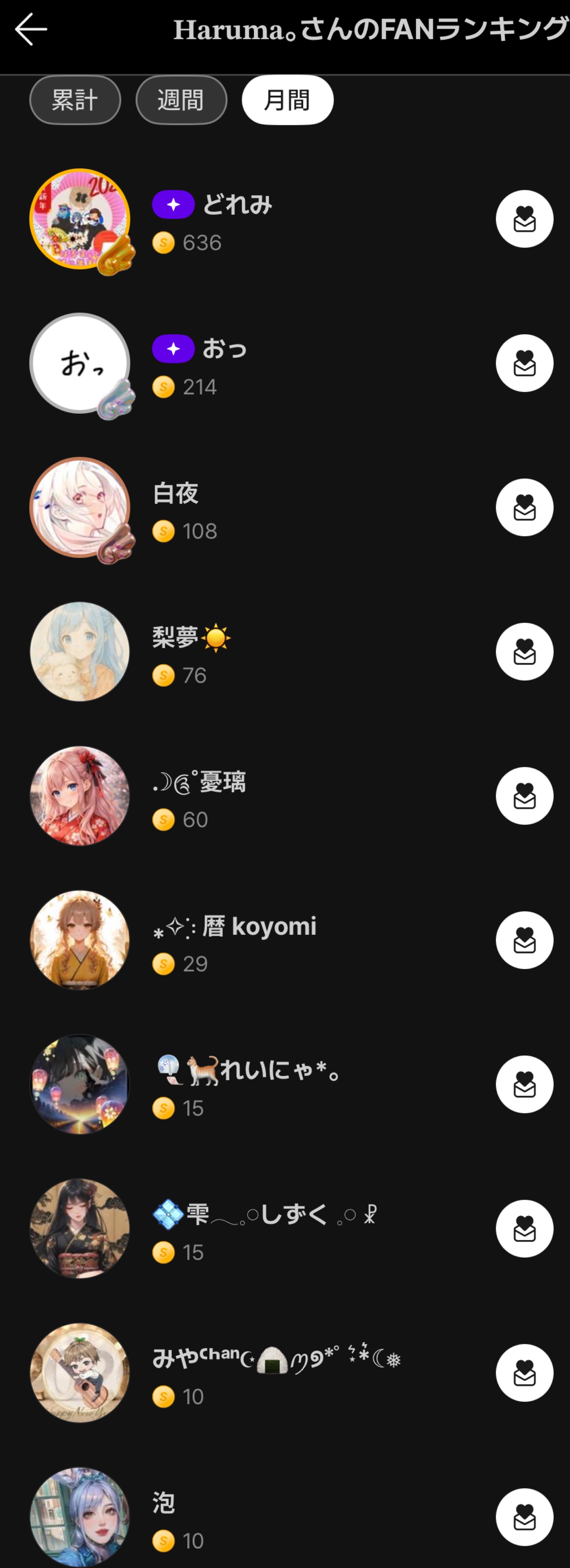Image resolution: width=570 pixels, height=1568 pixels.
Task: Tap 憂璃's avatar picture
Action: click(x=80, y=796)
